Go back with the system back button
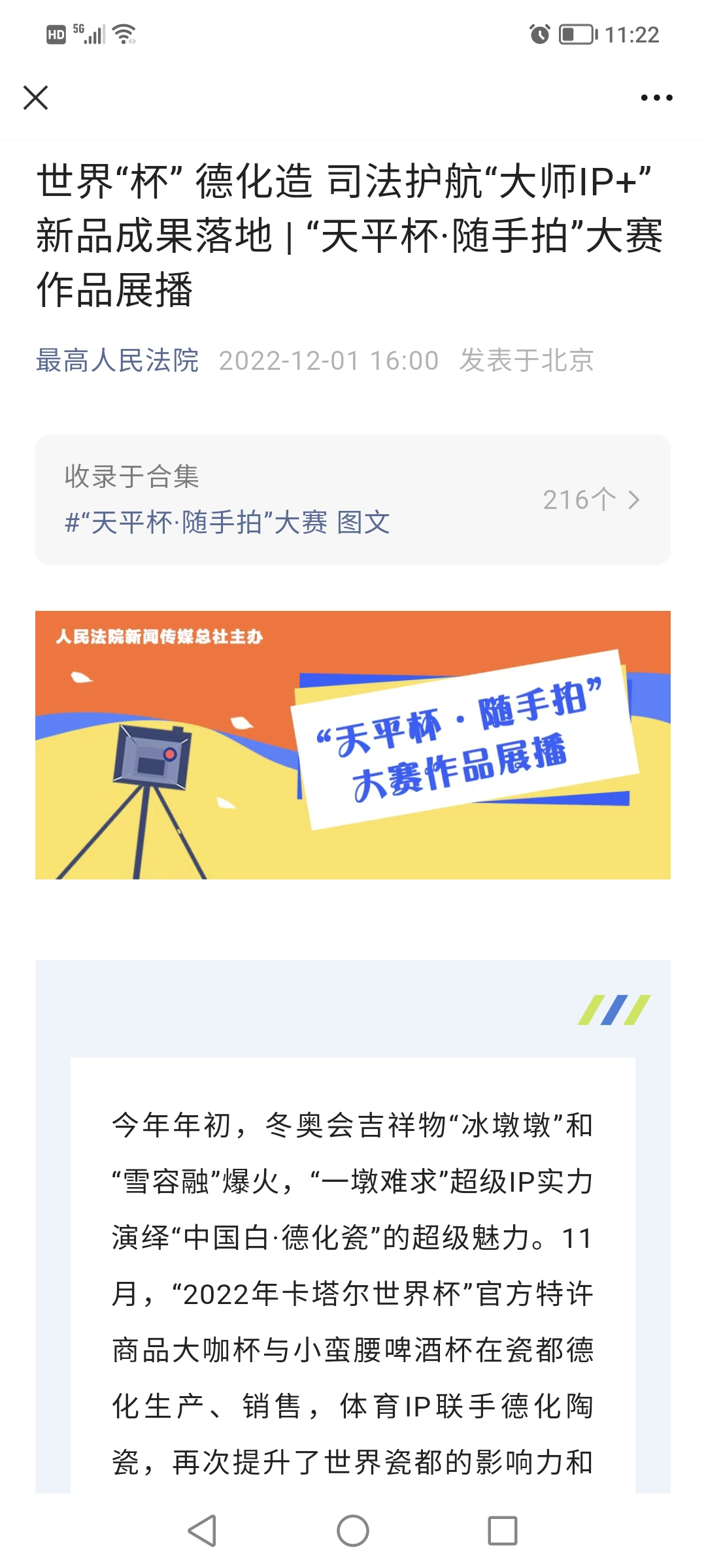The width and height of the screenshot is (706, 1568). [x=203, y=1530]
